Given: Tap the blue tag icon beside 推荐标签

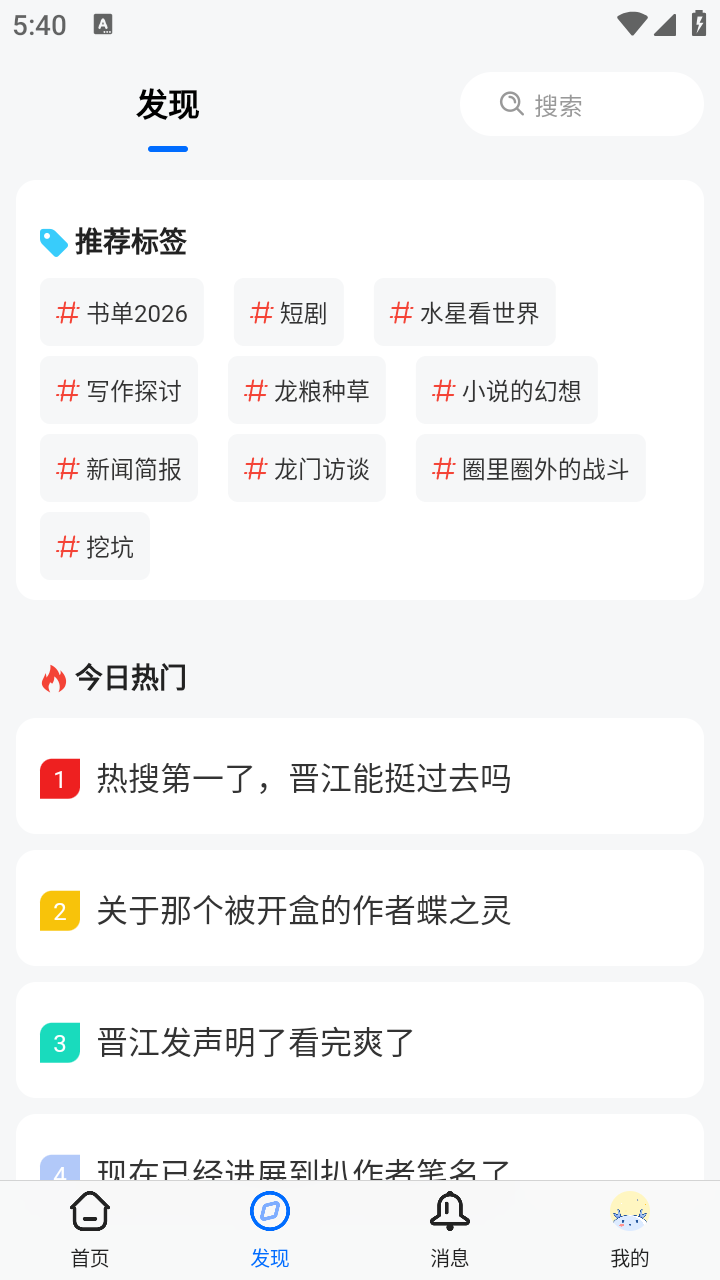Looking at the screenshot, I should pyautogui.click(x=55, y=242).
